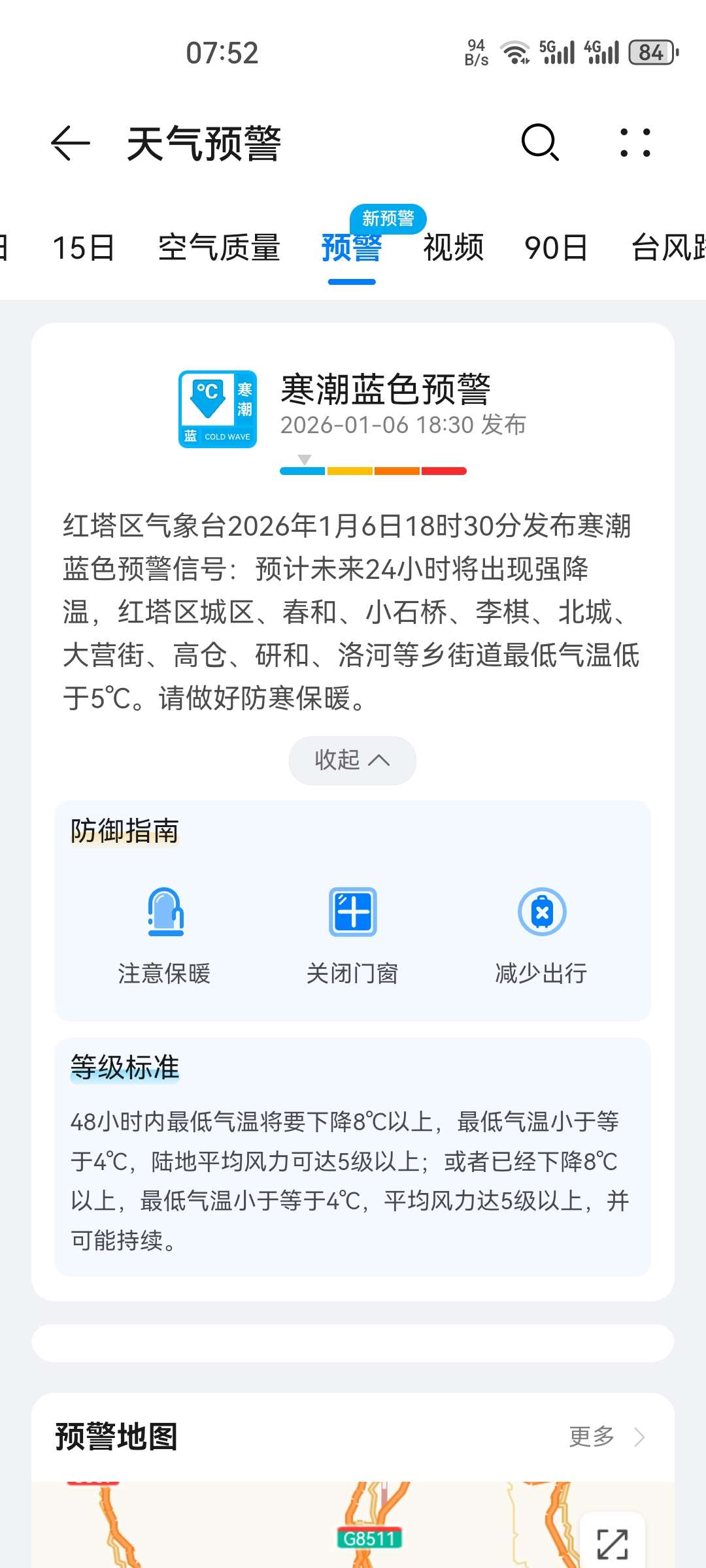Expand the warning map to fullscreen

(613, 1544)
